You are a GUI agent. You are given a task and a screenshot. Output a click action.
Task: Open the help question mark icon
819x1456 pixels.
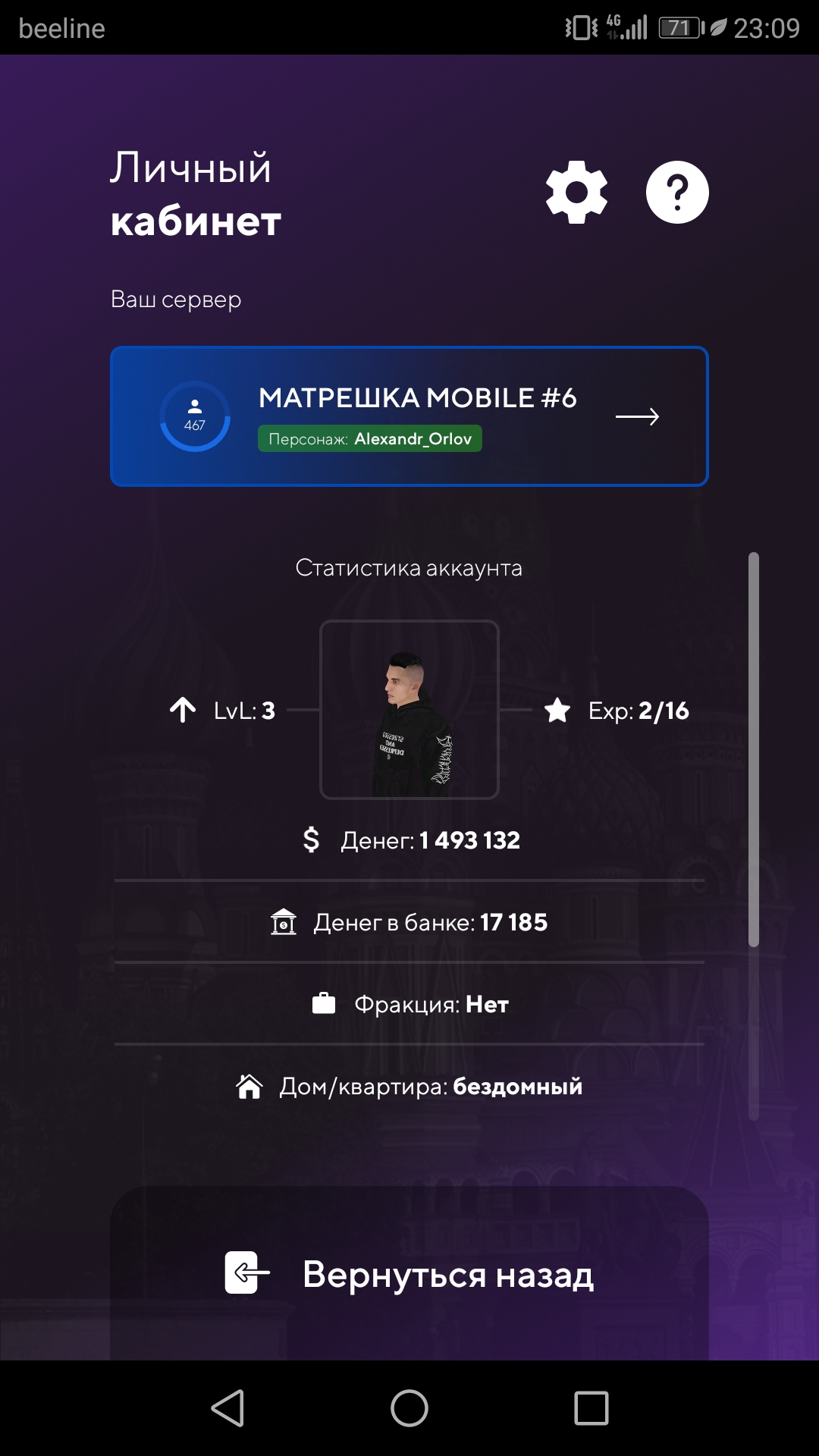[677, 192]
